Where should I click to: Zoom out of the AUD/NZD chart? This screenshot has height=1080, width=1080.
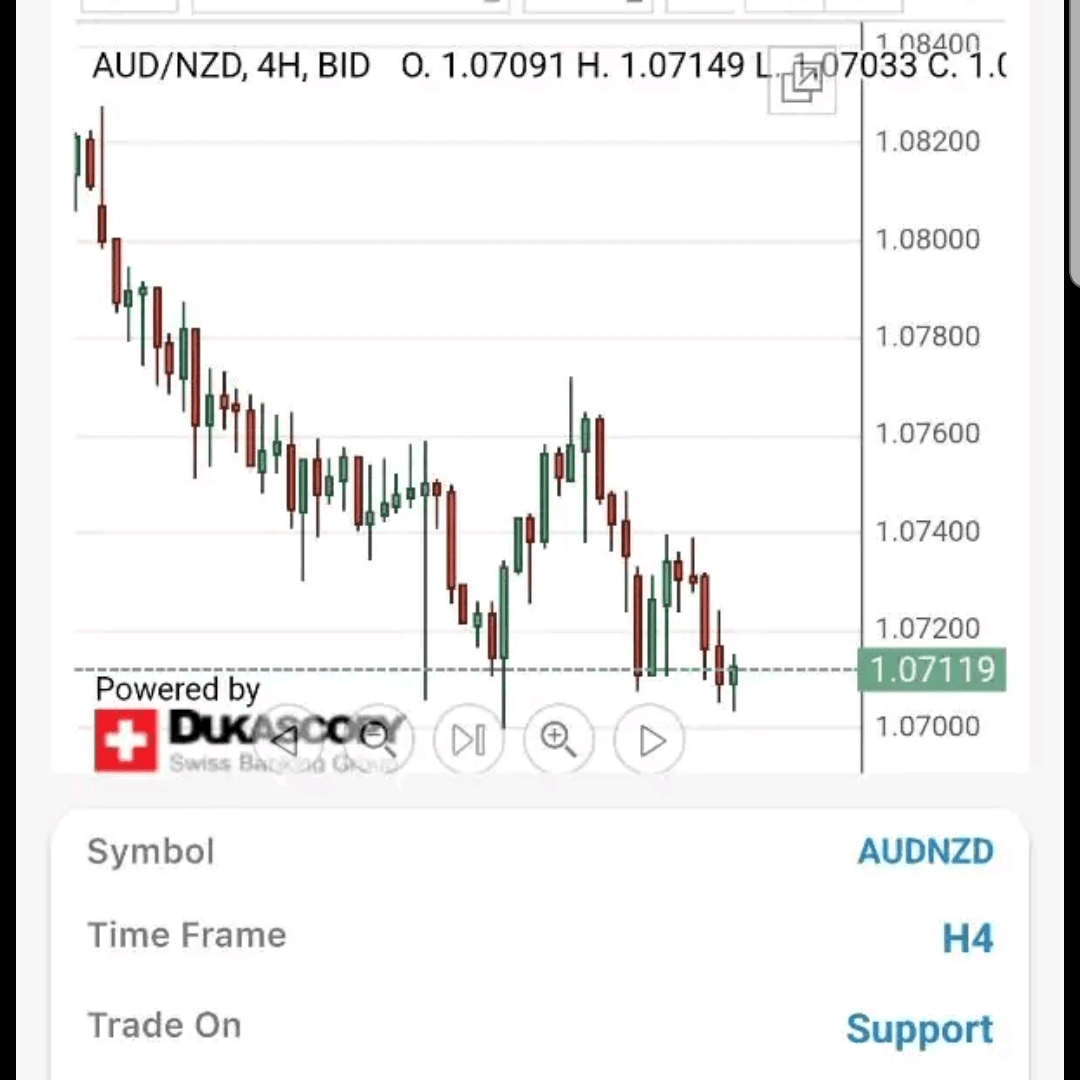[x=377, y=740]
